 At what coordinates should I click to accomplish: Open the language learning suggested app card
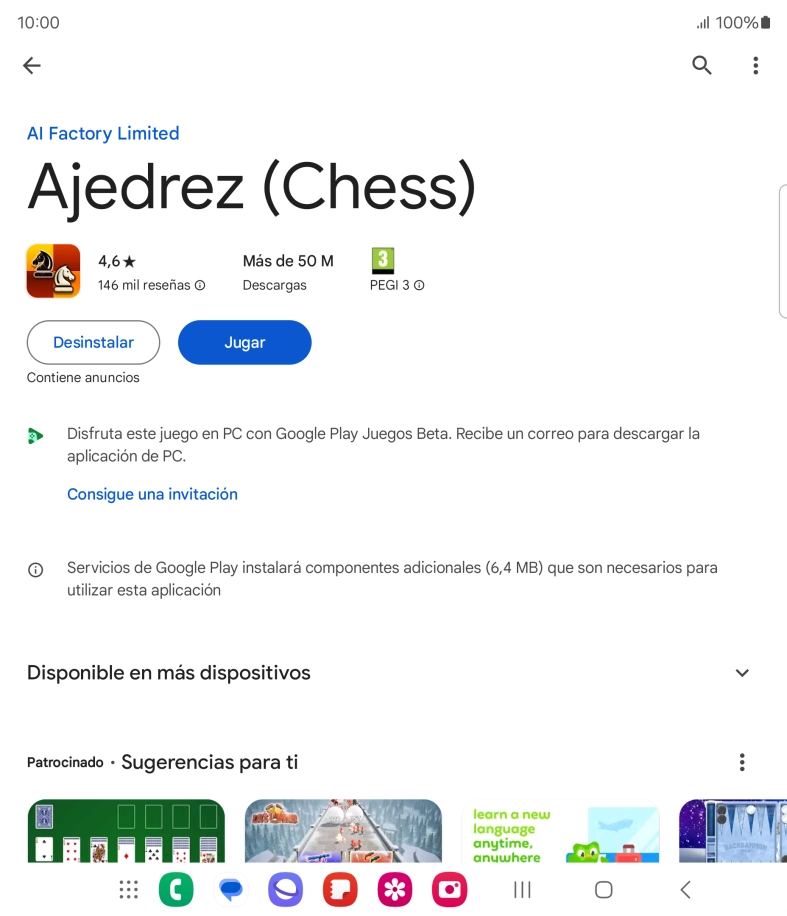tap(560, 831)
